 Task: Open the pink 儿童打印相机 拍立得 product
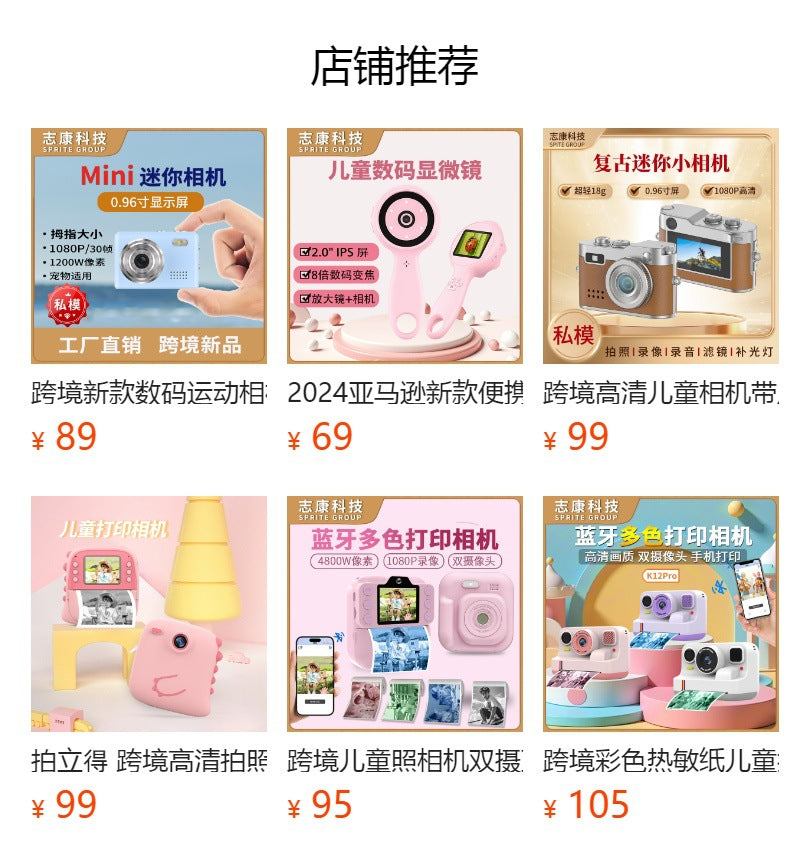[149, 614]
